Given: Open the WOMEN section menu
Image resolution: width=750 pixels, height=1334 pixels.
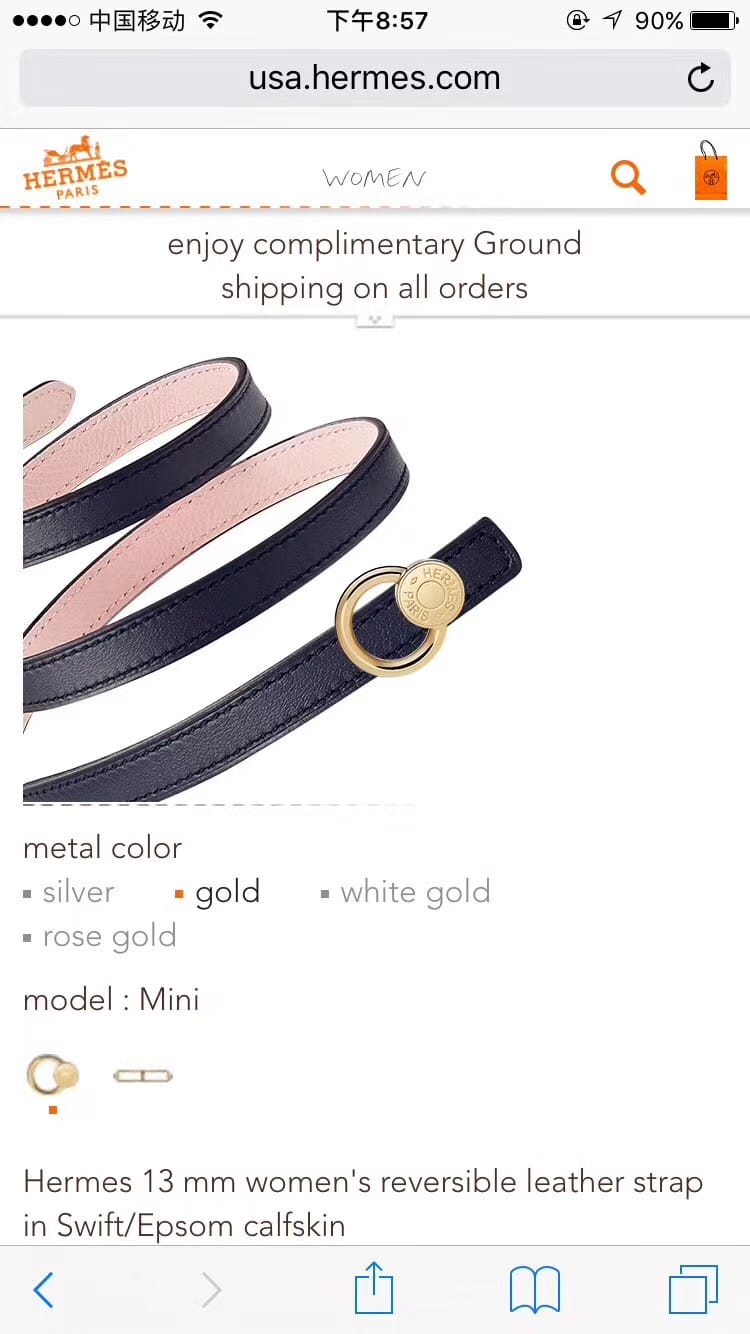Looking at the screenshot, I should coord(375,178).
